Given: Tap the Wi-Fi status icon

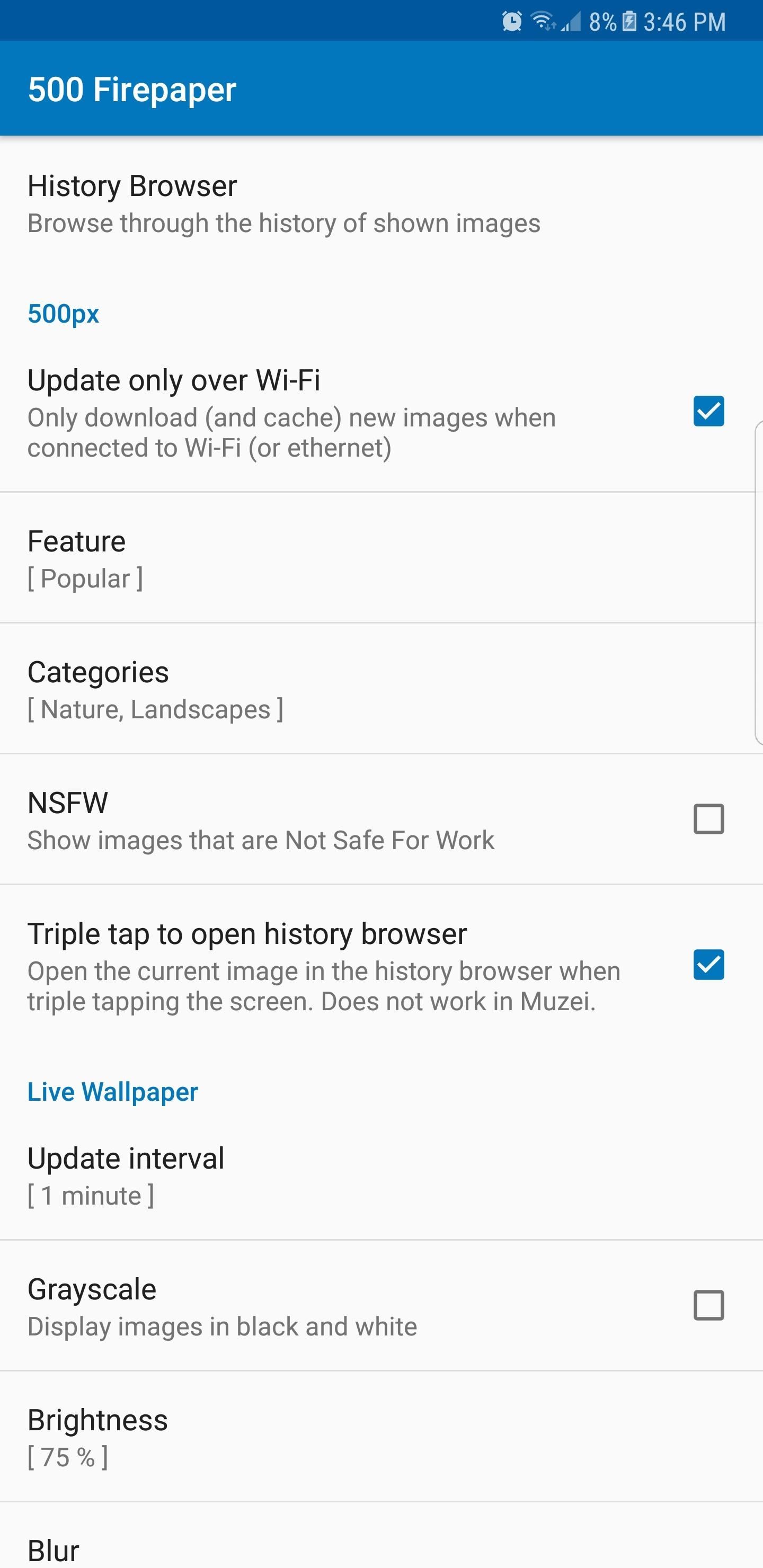Looking at the screenshot, I should coord(544,20).
